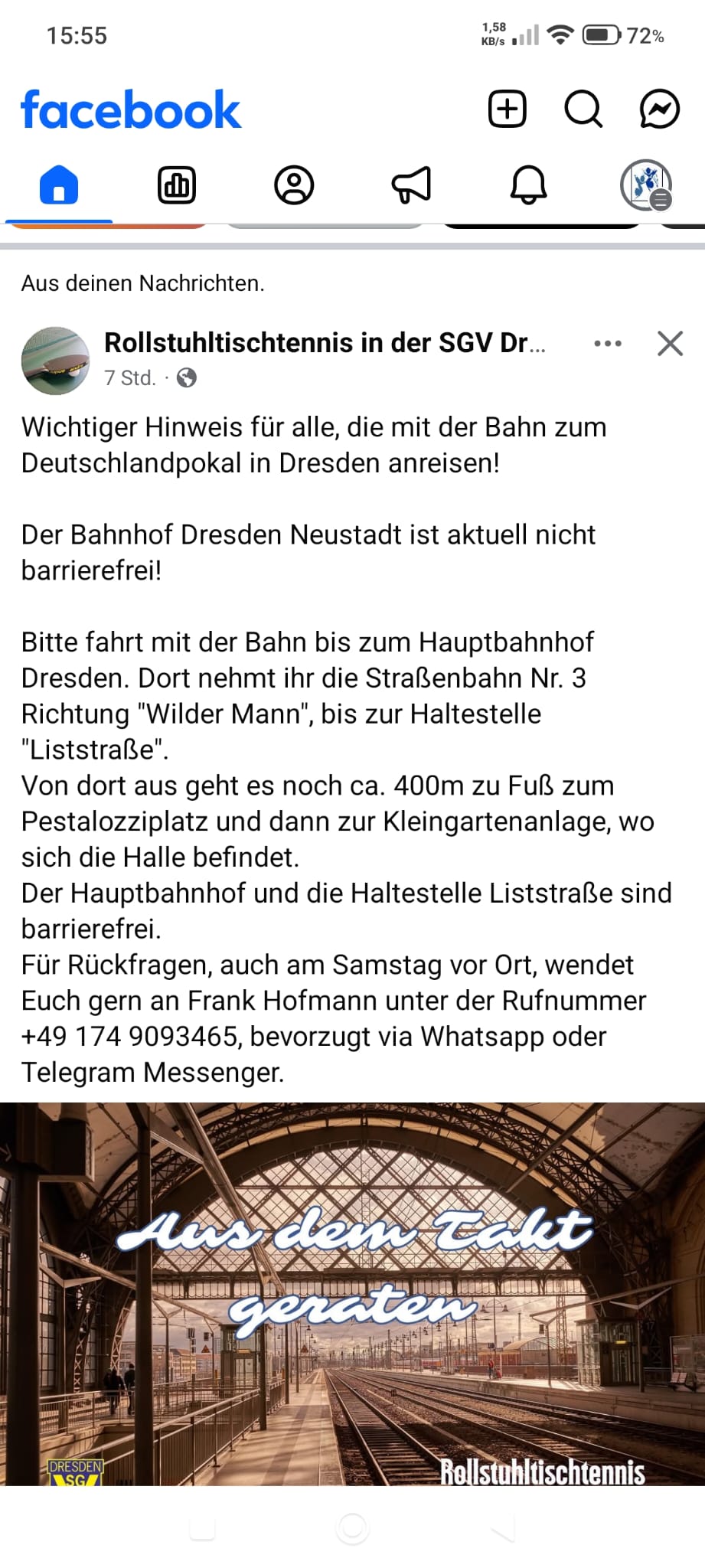
Task: Open the menu with profile picture
Action: pyautogui.click(x=645, y=185)
